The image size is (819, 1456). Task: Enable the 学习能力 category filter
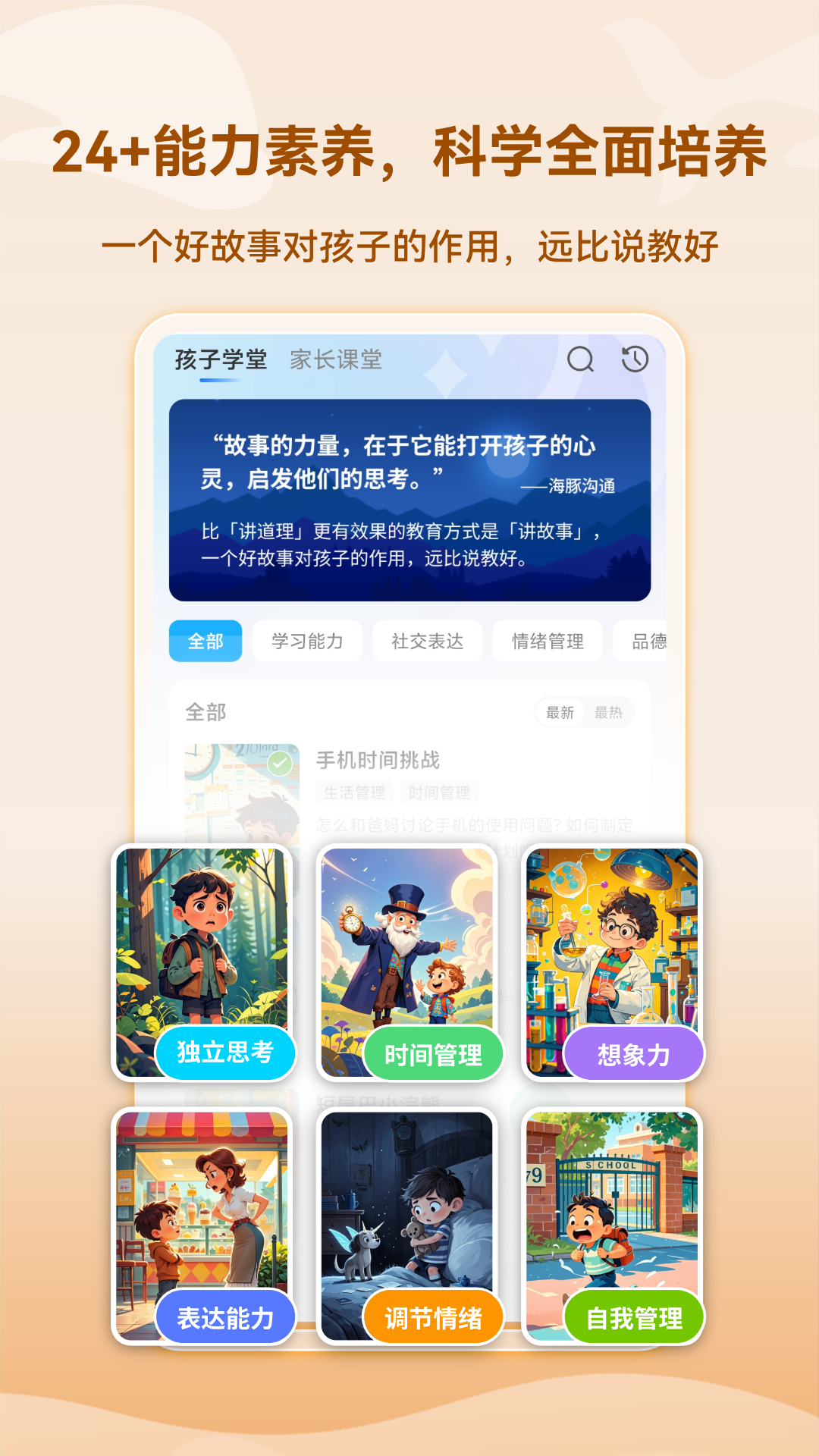(x=307, y=641)
